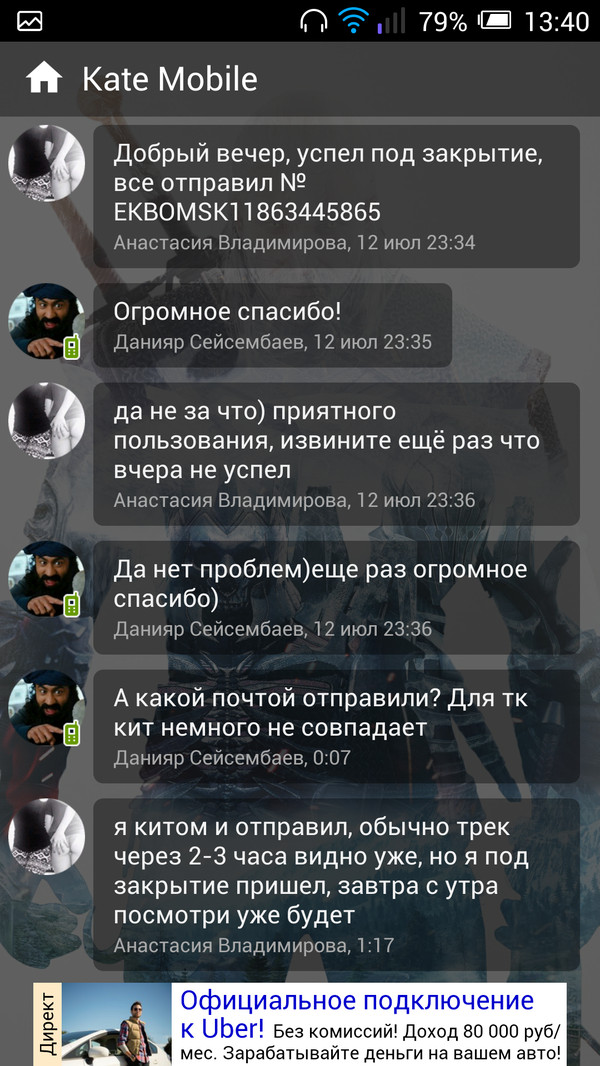Screen dimensions: 600x1066
Task: Open Данияр Сейсембаев's avatar beside 'Огромное спасибо!'
Action: coord(46,321)
